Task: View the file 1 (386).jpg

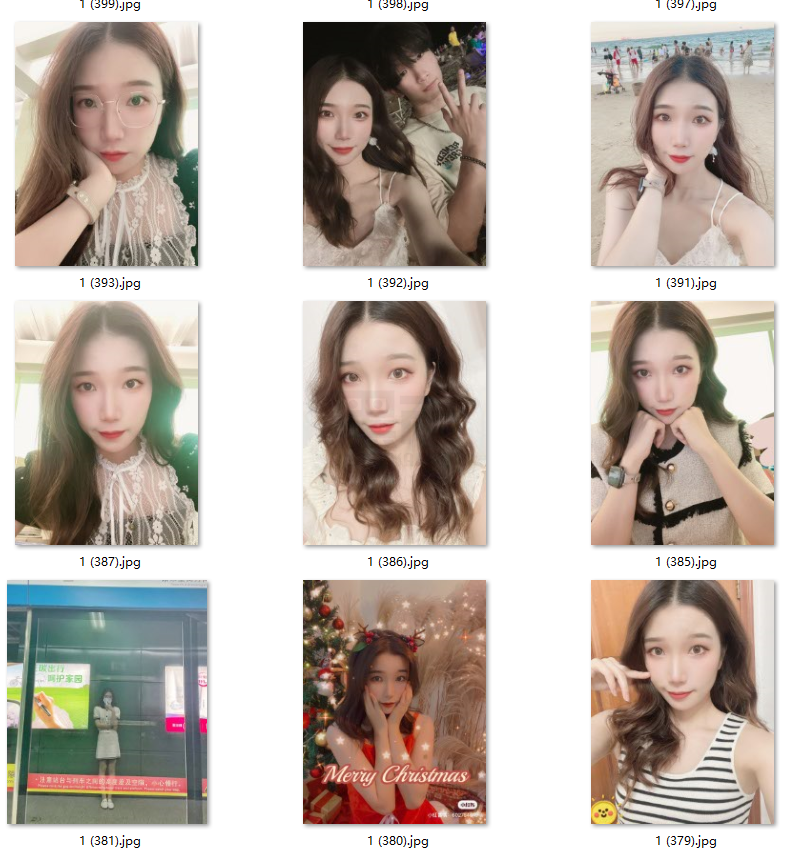Action: (x=395, y=423)
